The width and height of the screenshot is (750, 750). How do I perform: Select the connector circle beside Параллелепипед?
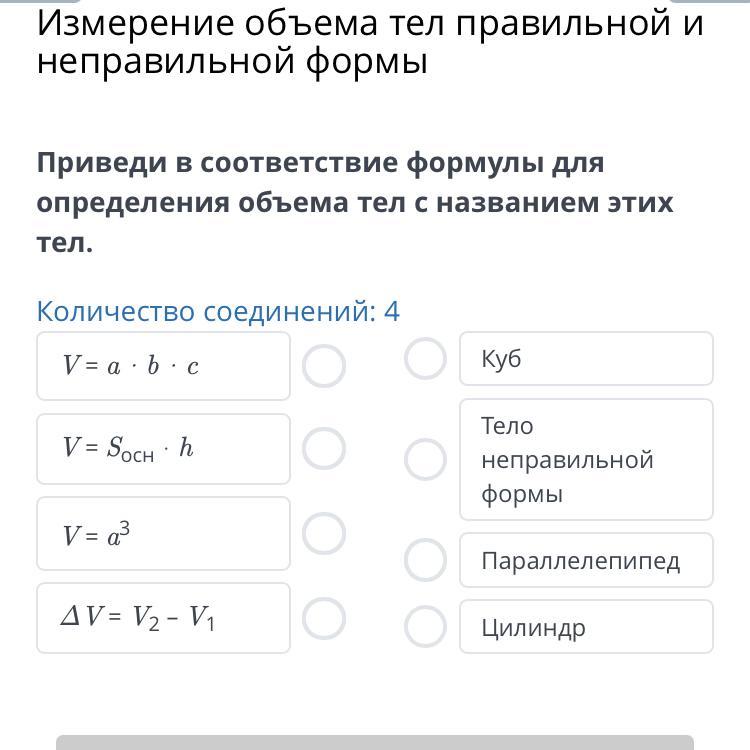point(425,560)
